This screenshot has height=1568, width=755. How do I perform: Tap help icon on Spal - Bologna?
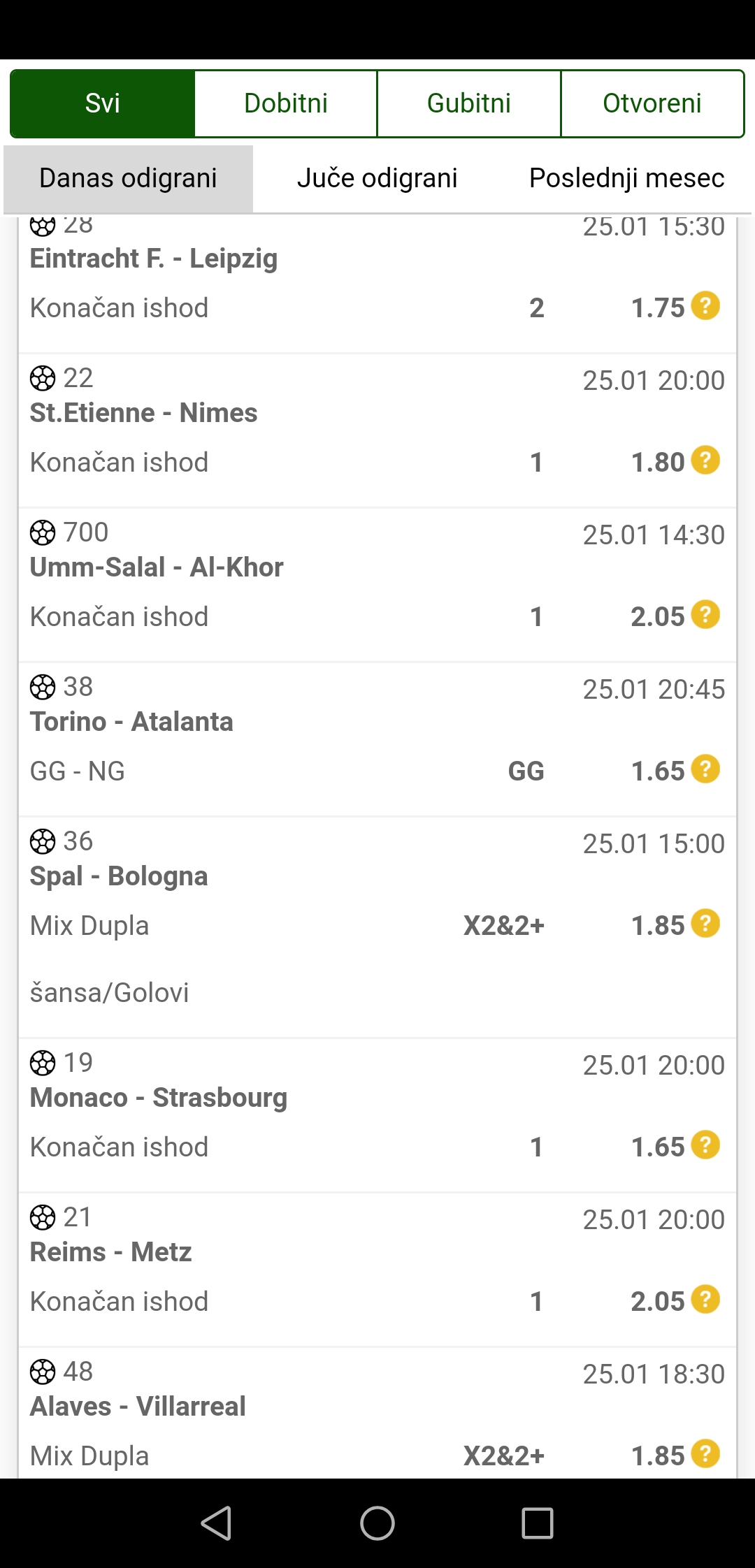tap(705, 924)
